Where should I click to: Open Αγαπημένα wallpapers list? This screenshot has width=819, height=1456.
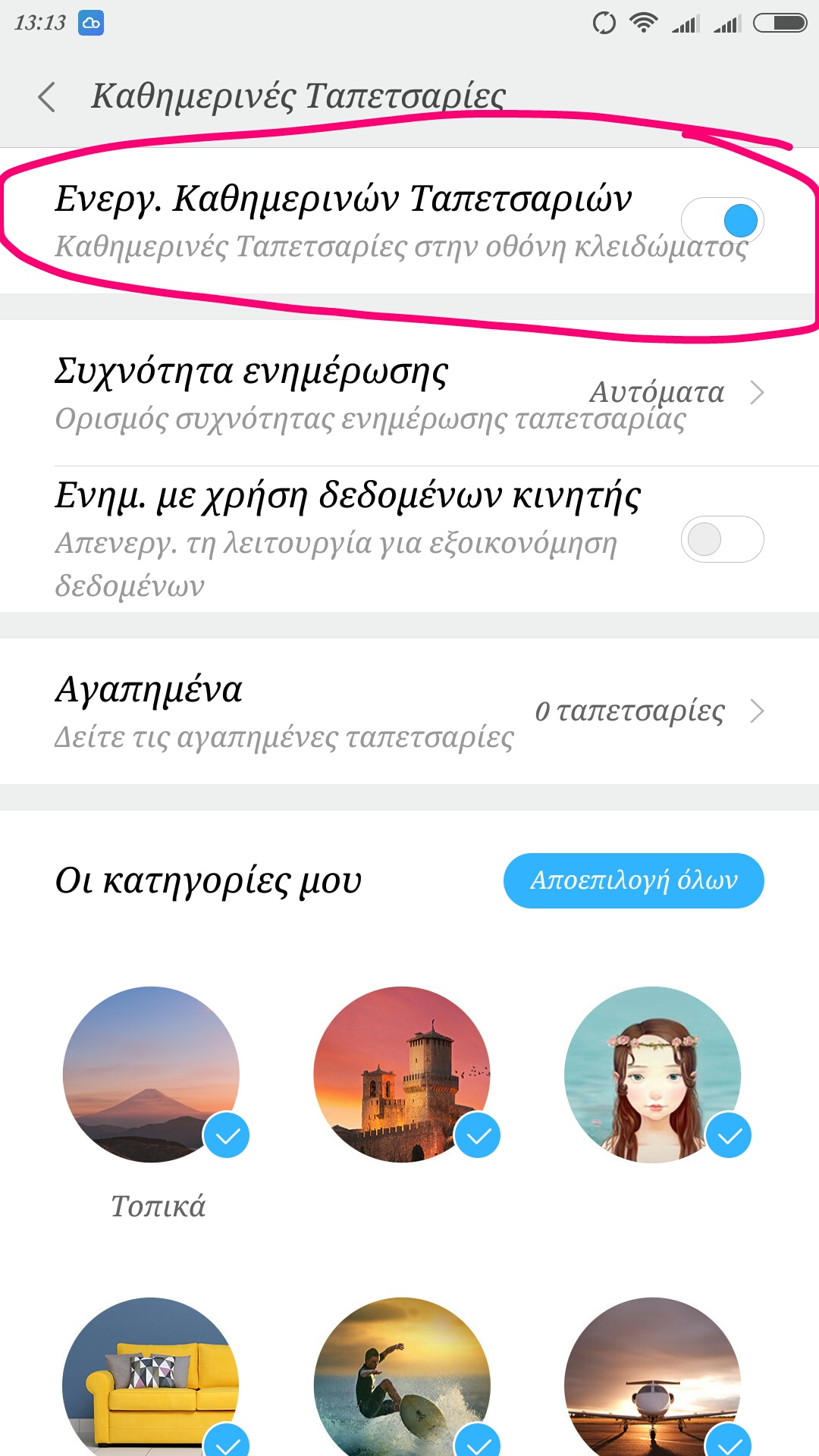click(x=409, y=711)
